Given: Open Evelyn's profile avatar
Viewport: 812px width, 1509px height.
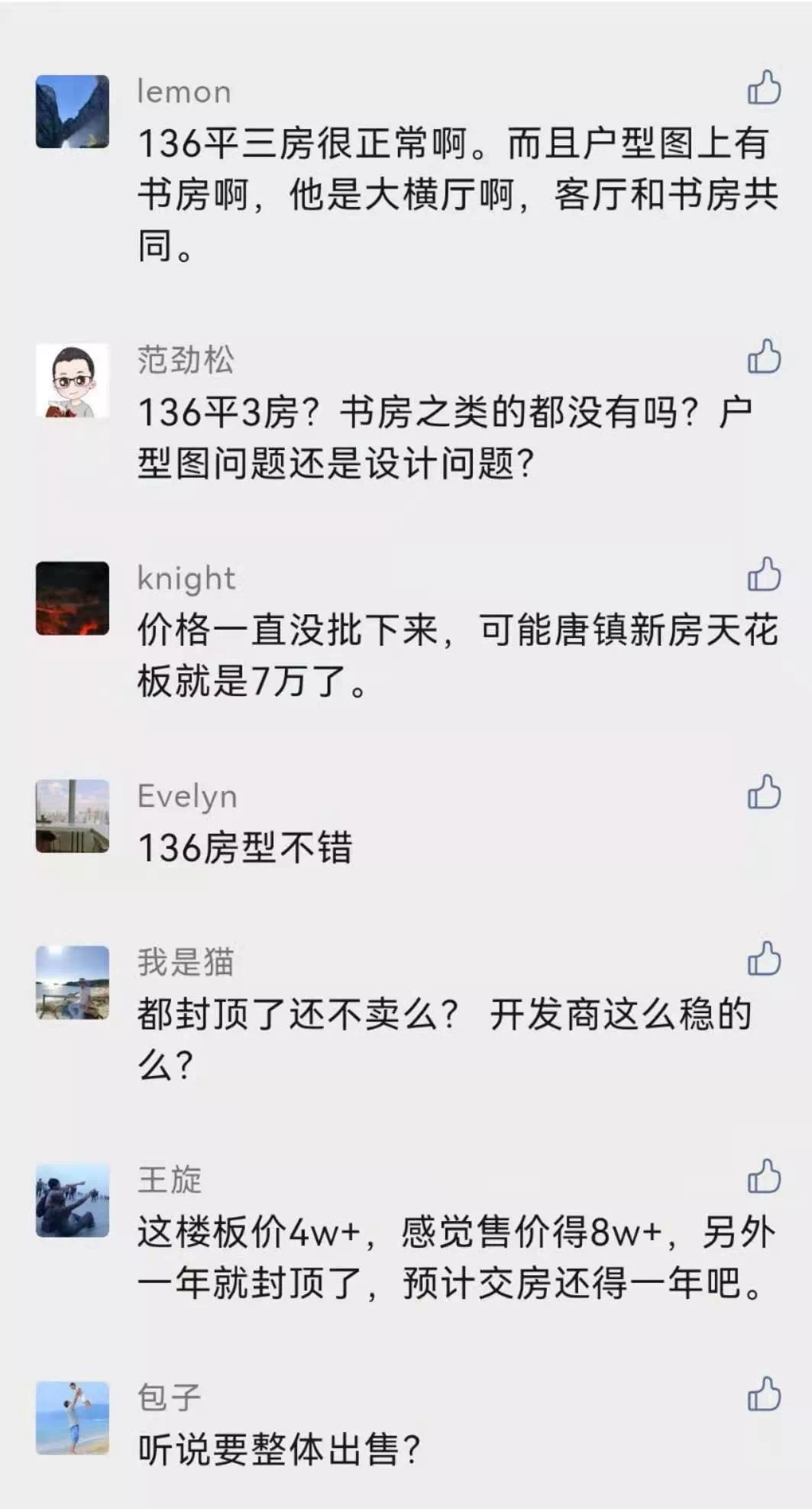Looking at the screenshot, I should [x=73, y=816].
